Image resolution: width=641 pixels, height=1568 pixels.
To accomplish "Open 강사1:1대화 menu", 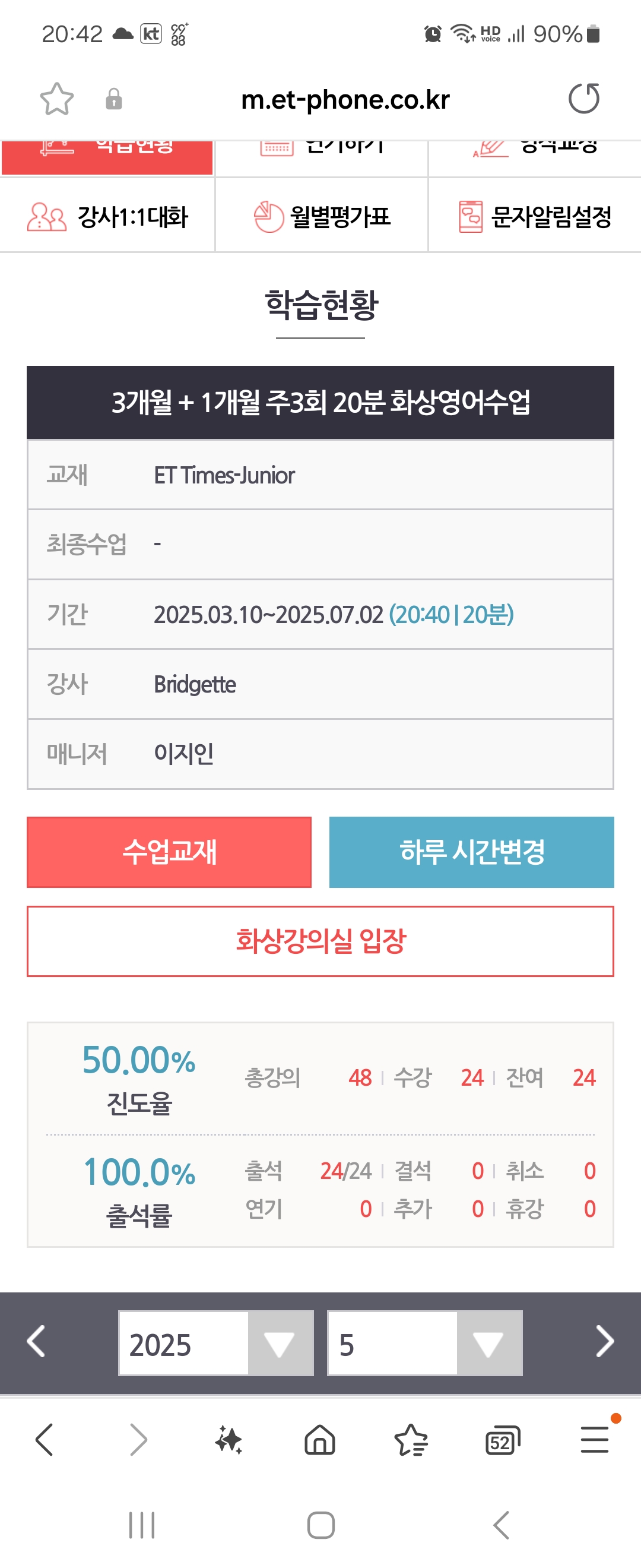I will (107, 217).
